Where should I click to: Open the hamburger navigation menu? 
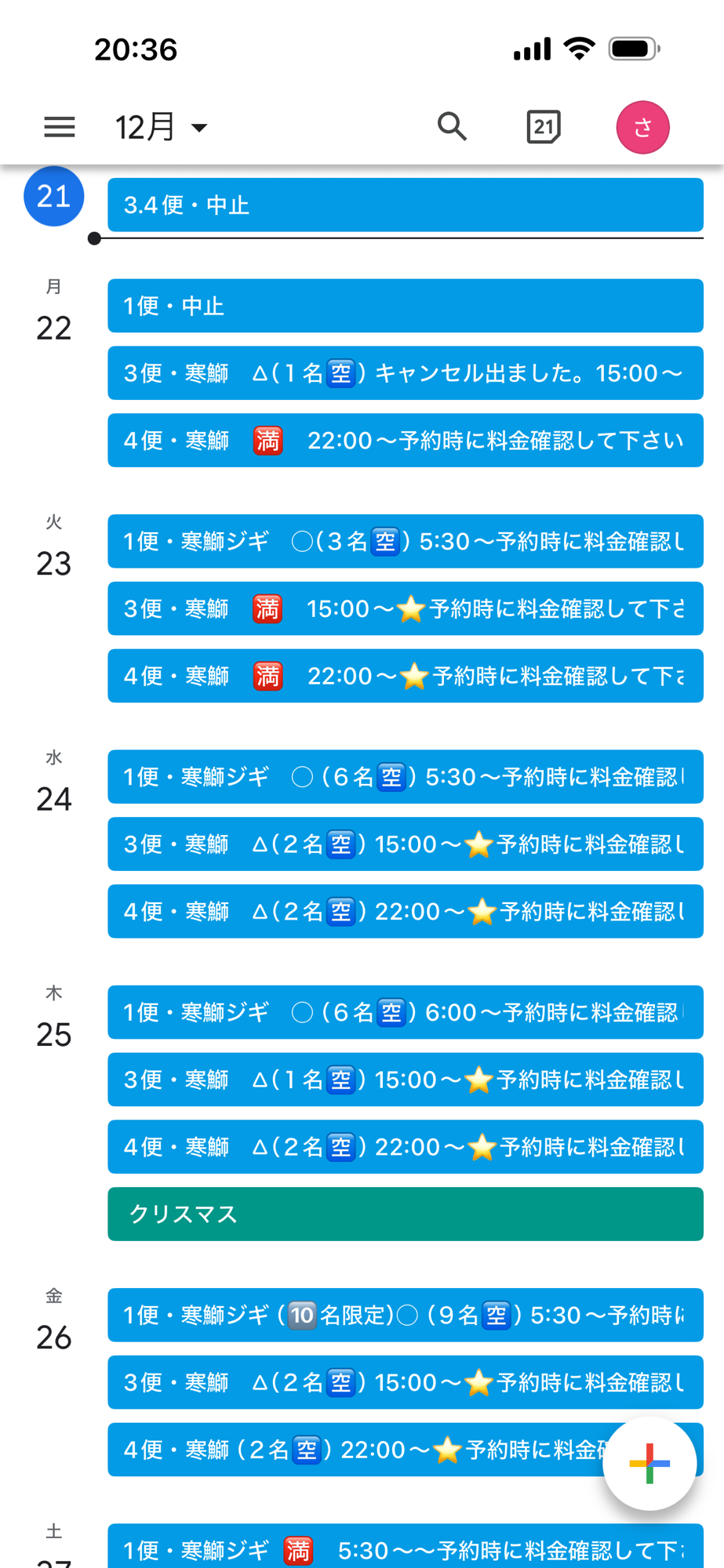(x=60, y=127)
